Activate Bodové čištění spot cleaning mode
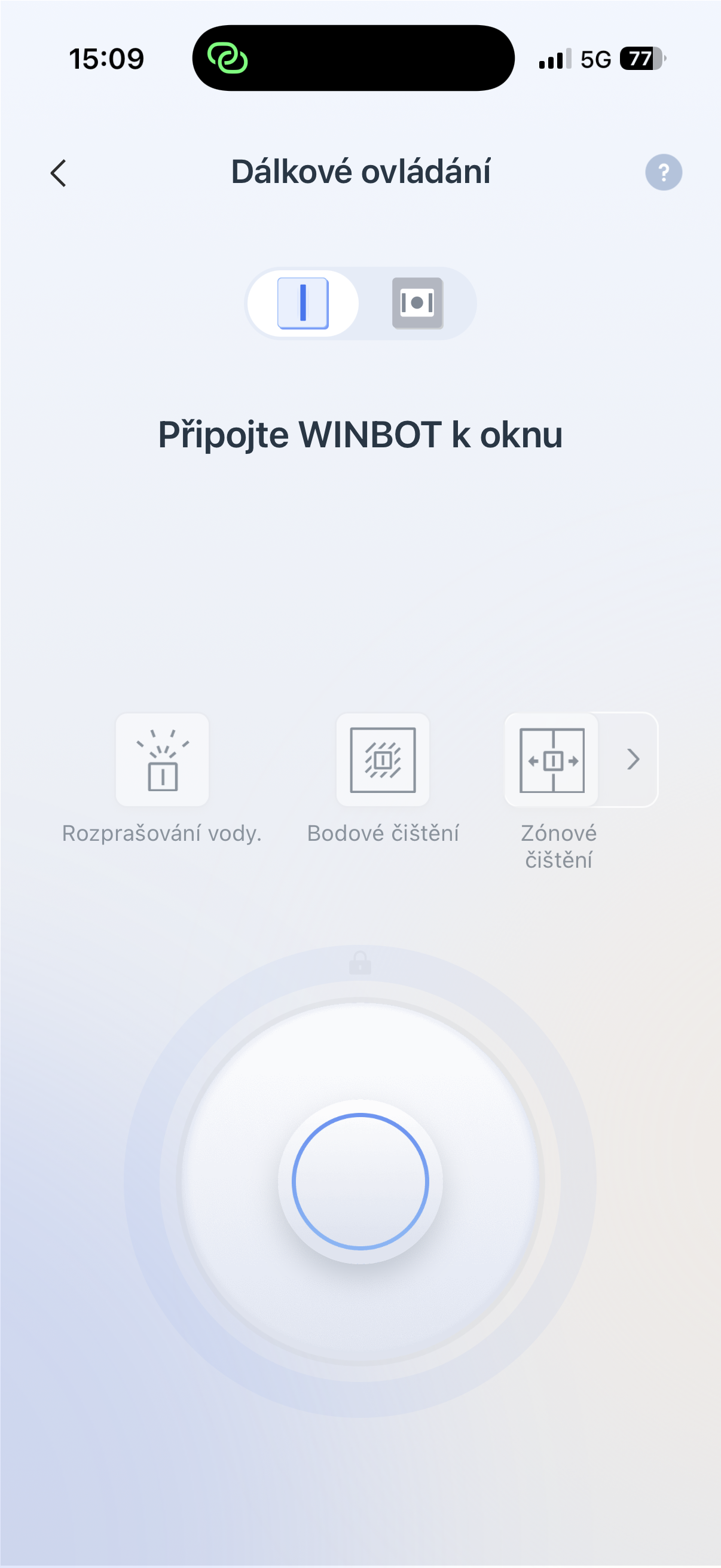Image resolution: width=721 pixels, height=1568 pixels. point(383,759)
